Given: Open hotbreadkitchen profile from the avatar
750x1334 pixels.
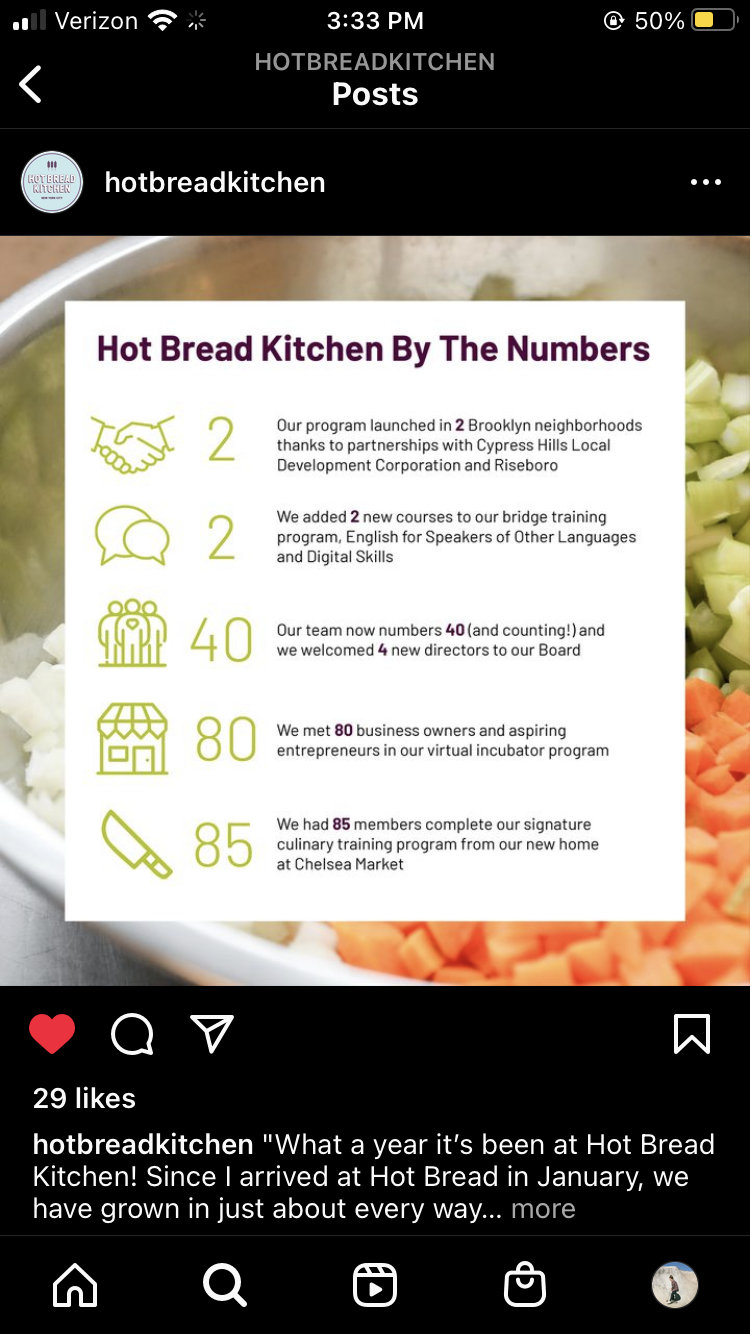Looking at the screenshot, I should [x=52, y=182].
